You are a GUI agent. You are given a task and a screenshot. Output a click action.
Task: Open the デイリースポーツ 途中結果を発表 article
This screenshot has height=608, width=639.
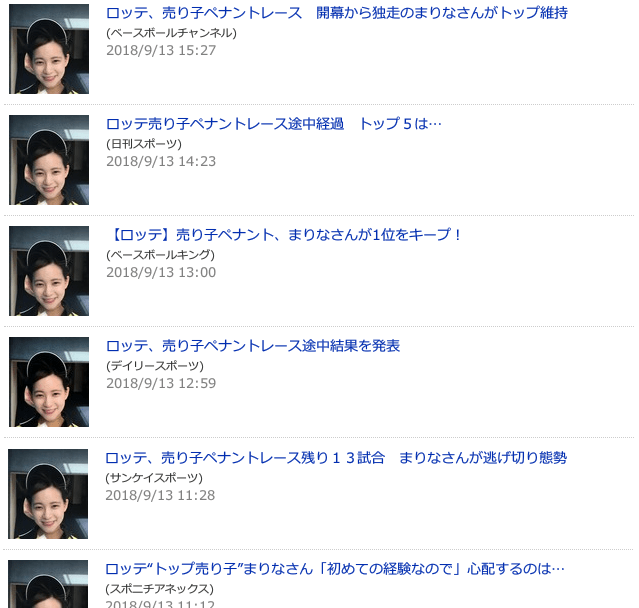click(252, 346)
